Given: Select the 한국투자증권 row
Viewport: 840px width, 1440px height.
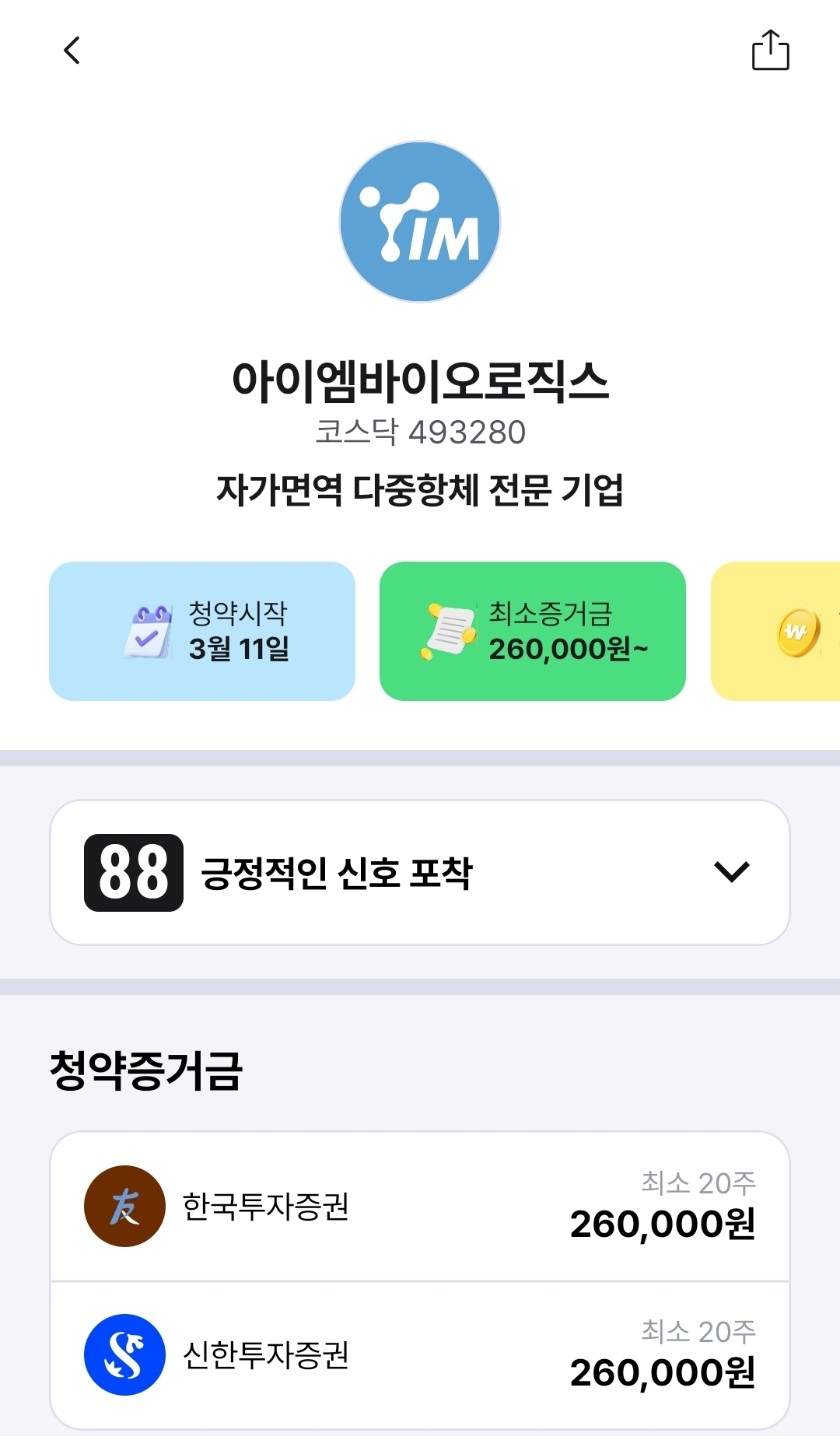Looking at the screenshot, I should coord(420,1206).
